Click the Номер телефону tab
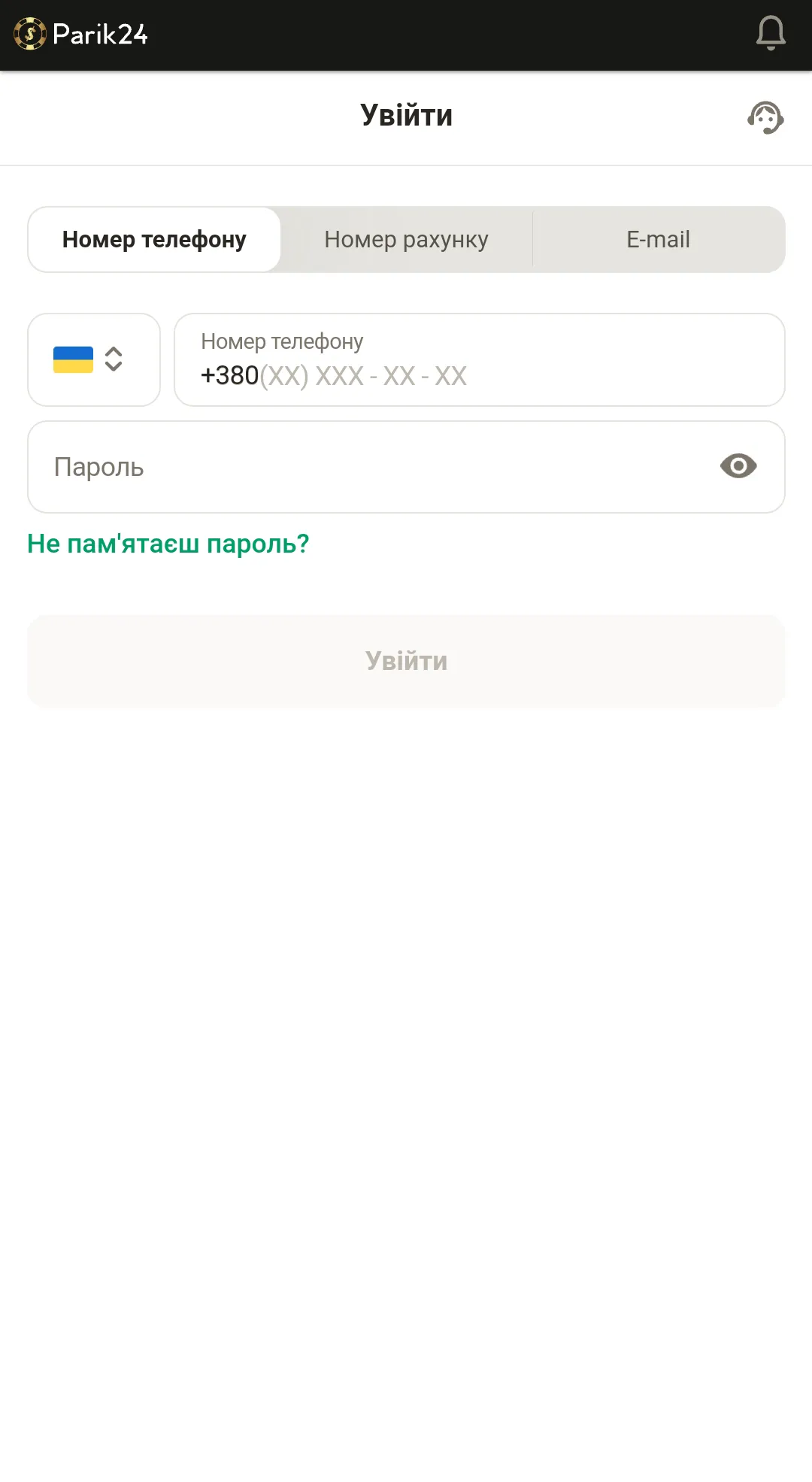 (x=153, y=239)
